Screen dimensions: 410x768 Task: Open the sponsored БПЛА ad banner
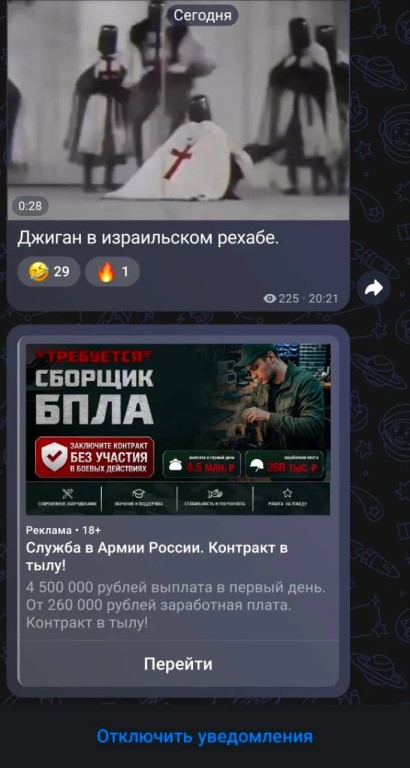178,429
